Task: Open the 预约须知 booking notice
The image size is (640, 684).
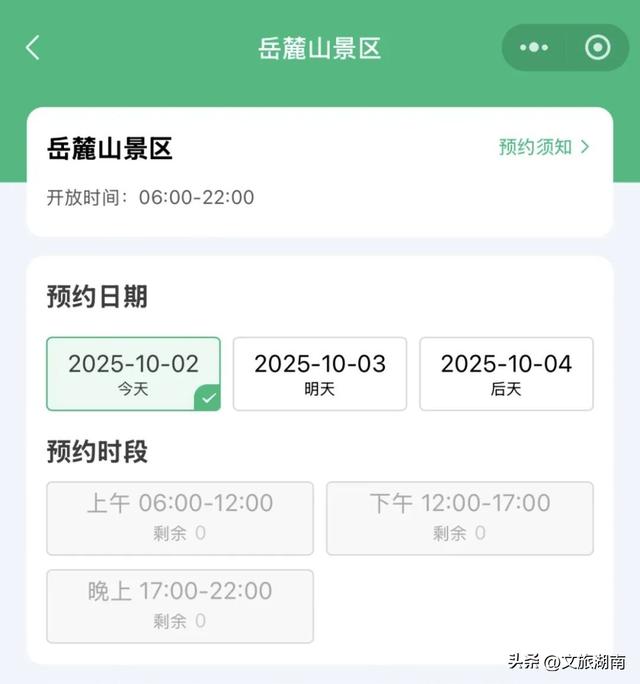Action: click(544, 147)
